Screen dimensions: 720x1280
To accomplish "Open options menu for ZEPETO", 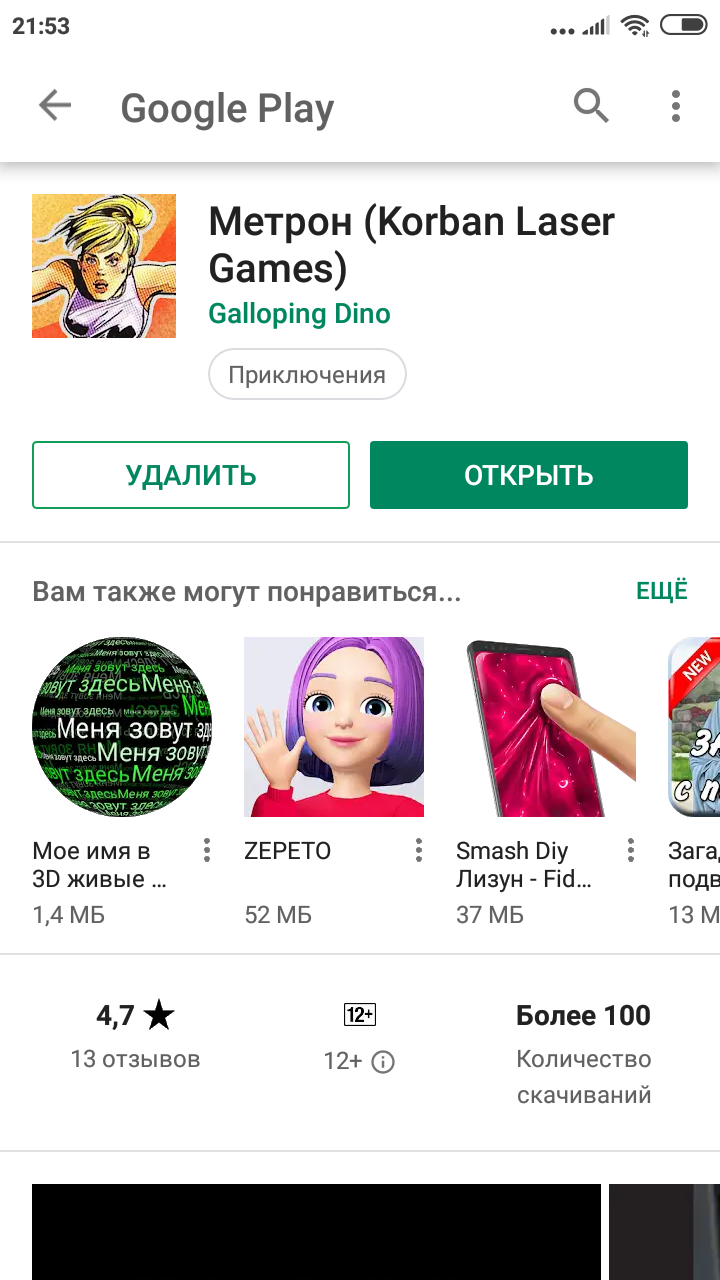I will tap(419, 851).
